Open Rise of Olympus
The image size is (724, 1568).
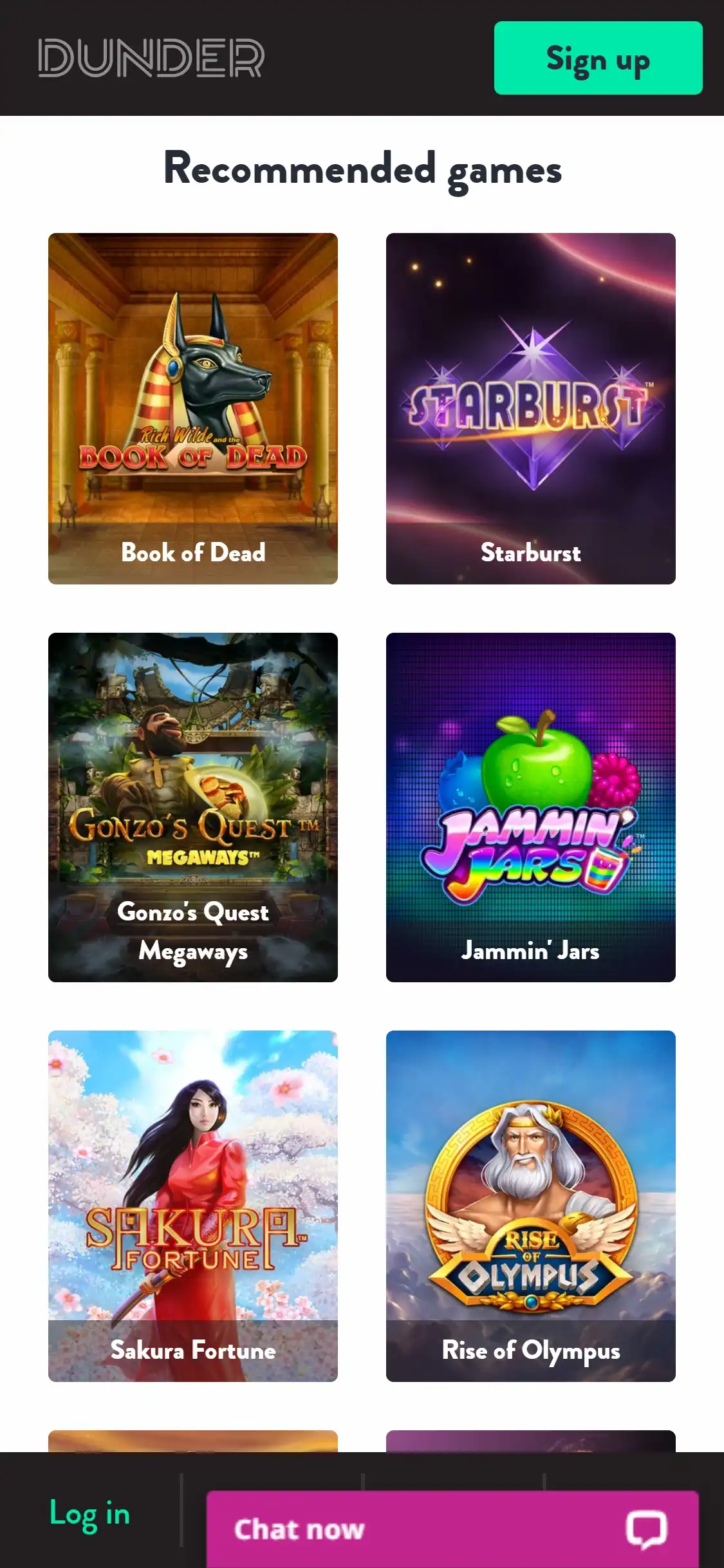(530, 1206)
